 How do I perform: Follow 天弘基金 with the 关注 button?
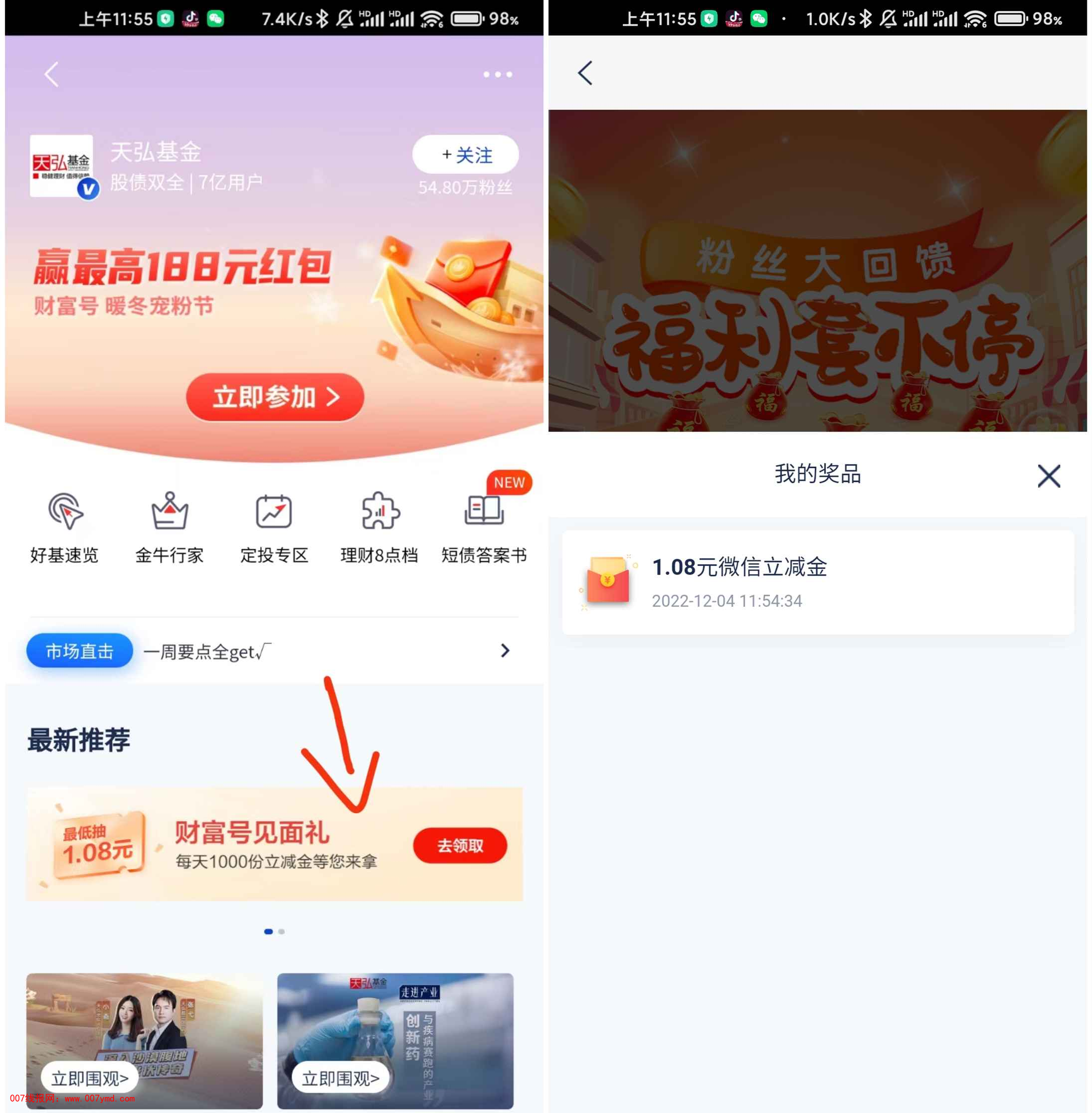coord(466,155)
